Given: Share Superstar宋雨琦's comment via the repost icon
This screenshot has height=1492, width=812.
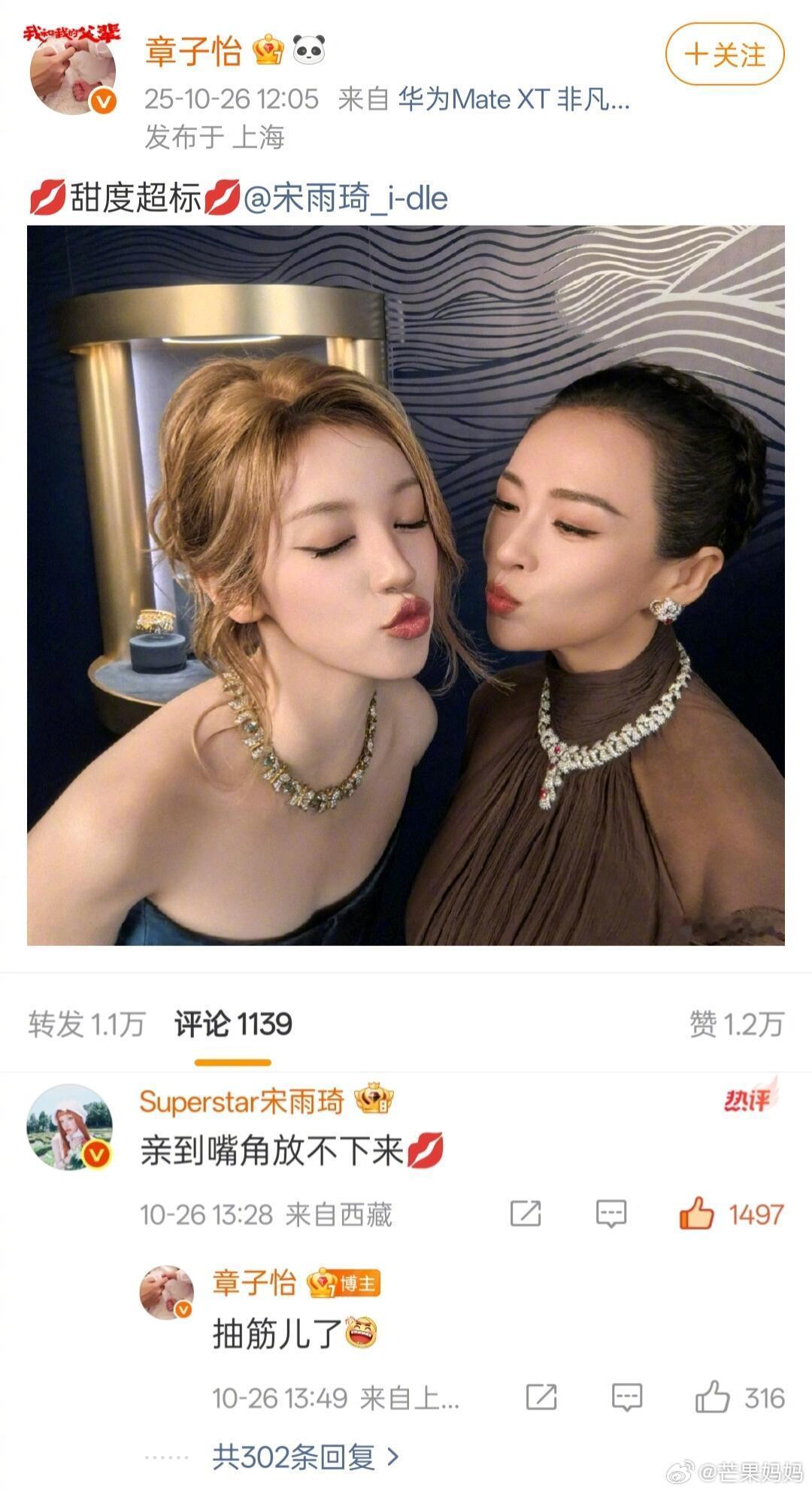Looking at the screenshot, I should 525,1214.
